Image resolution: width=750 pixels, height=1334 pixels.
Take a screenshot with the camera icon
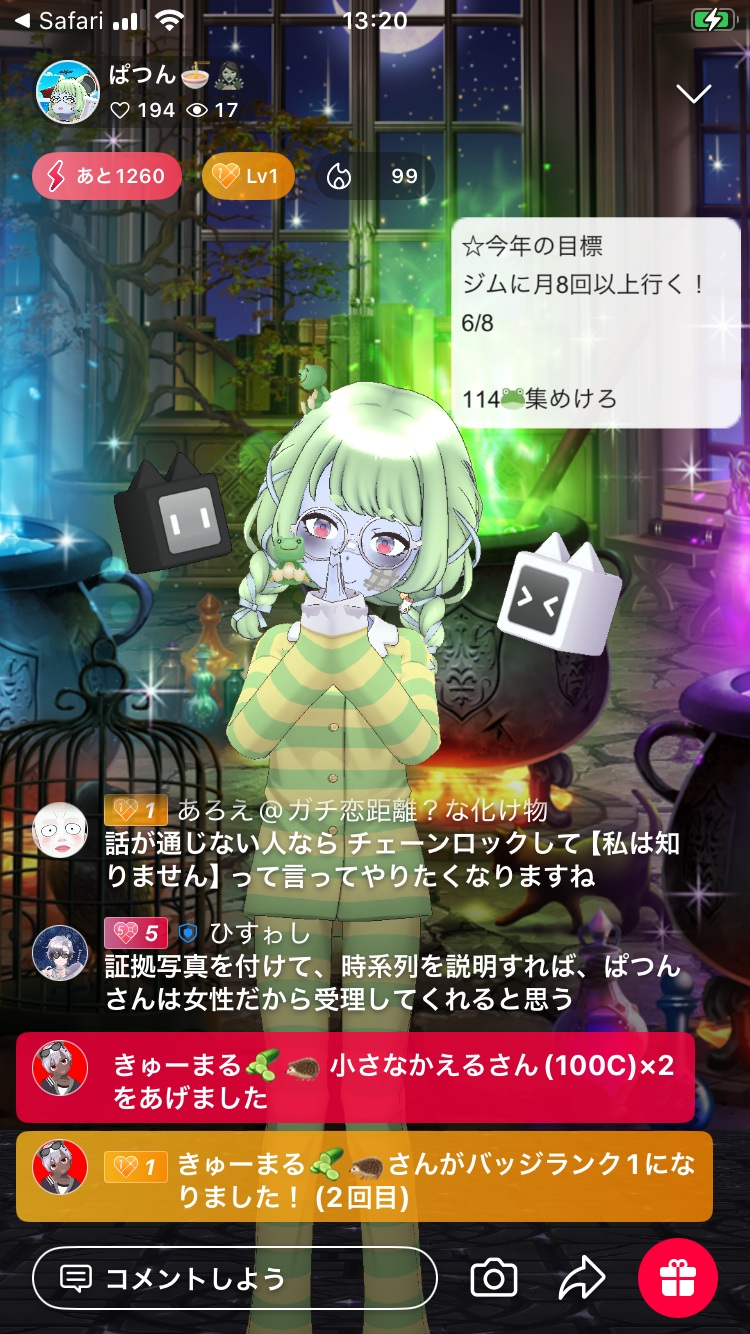point(493,1278)
